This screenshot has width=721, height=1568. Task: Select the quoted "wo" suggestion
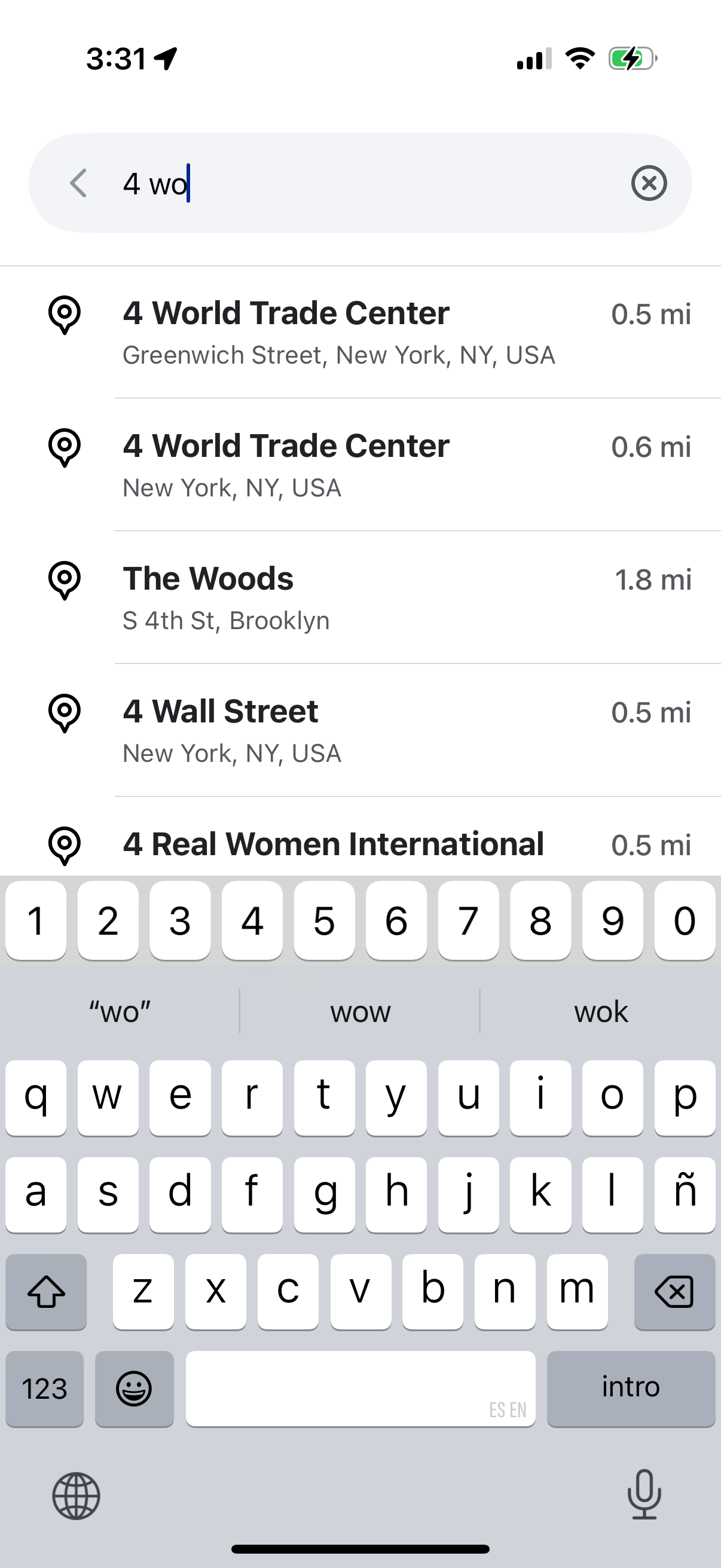pos(118,1011)
